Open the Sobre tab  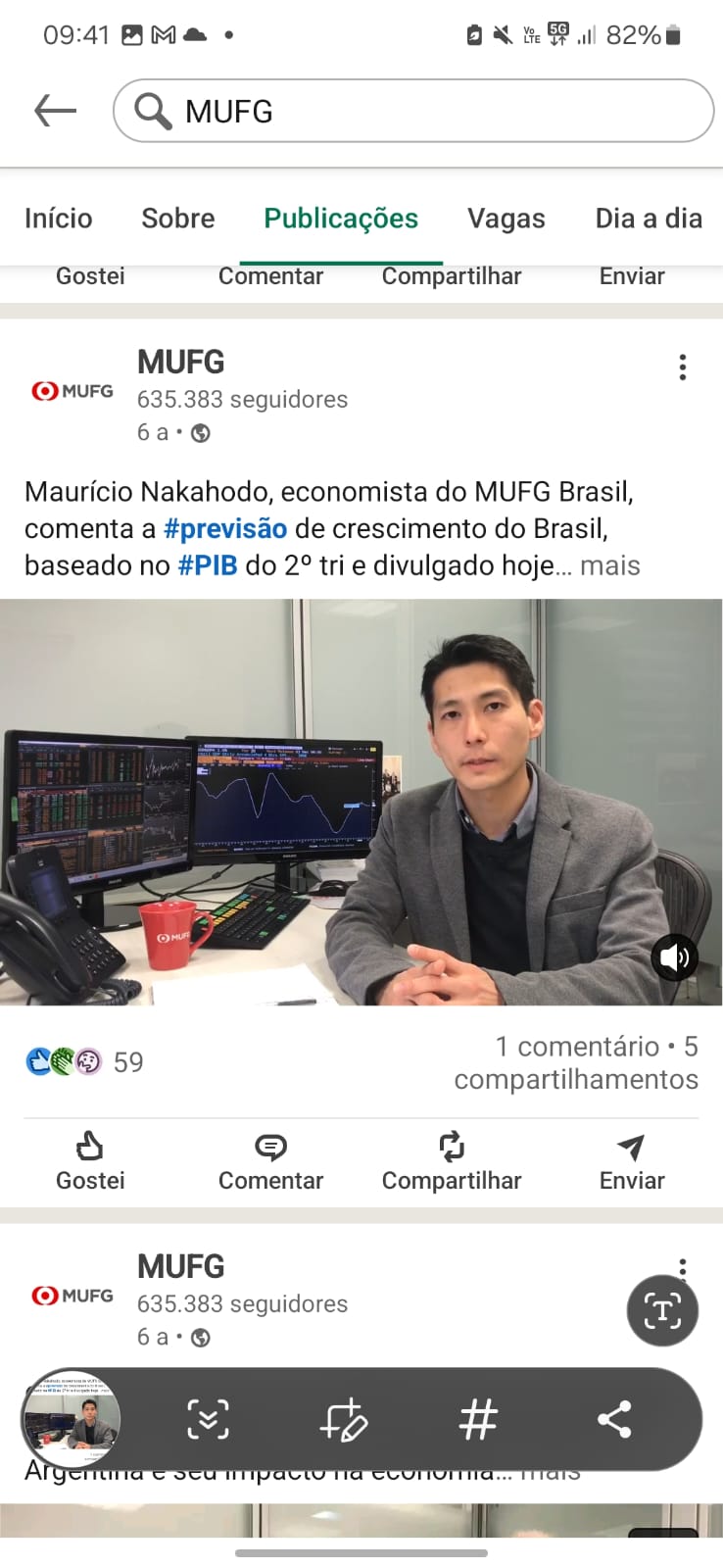(177, 219)
